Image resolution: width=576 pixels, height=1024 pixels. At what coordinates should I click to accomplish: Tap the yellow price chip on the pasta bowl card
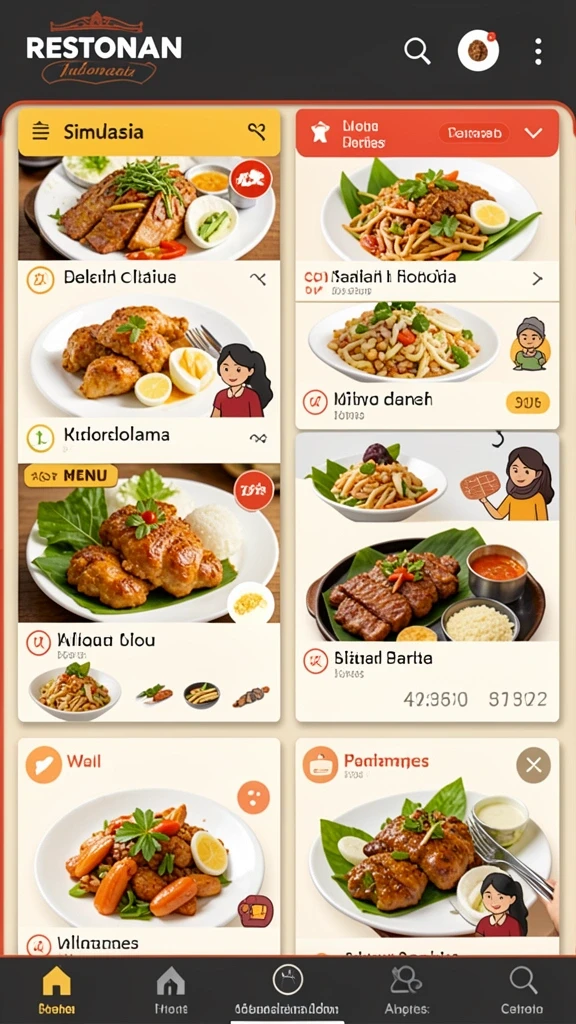528,403
